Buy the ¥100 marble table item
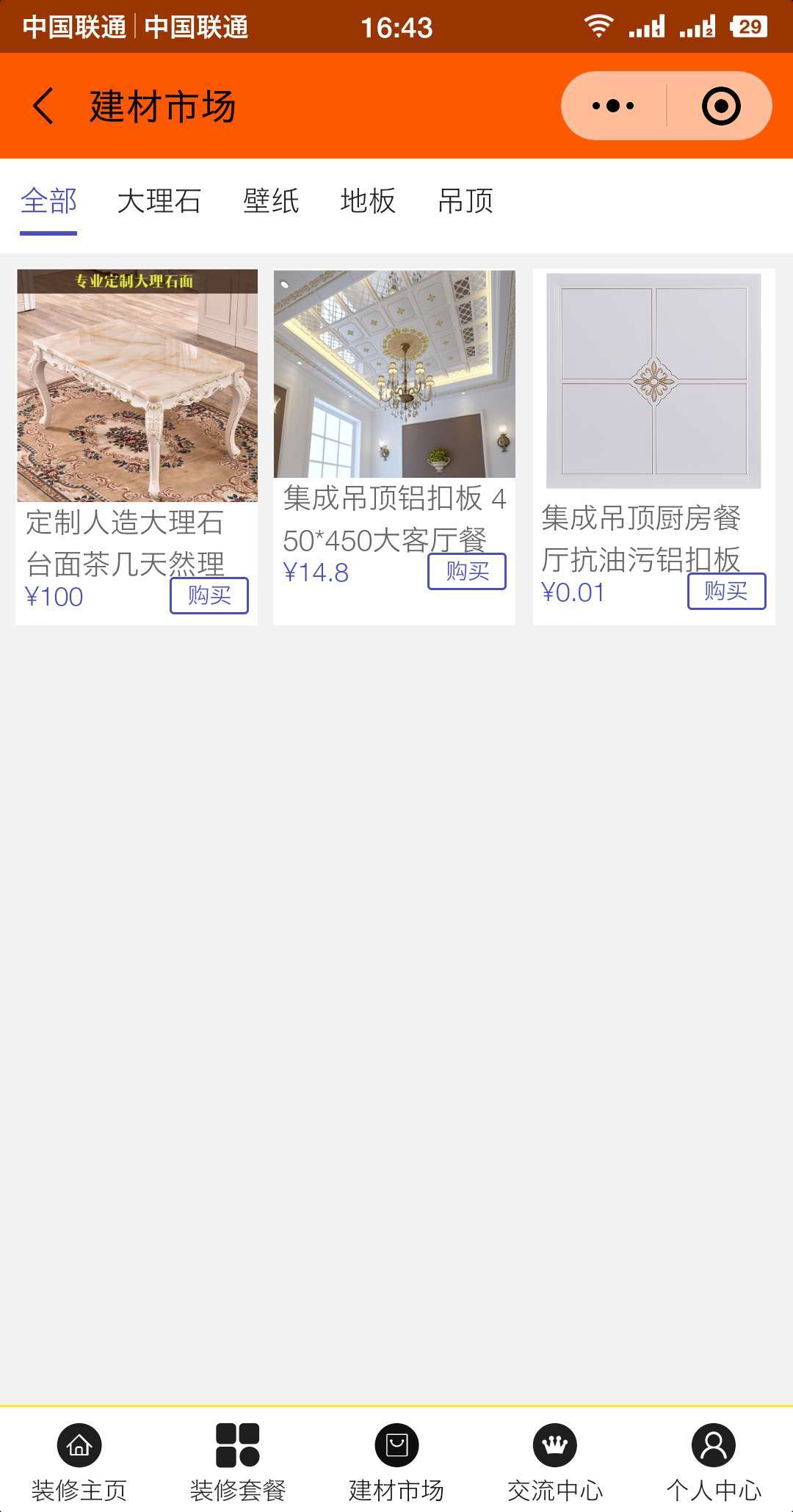The image size is (793, 1512). [209, 595]
